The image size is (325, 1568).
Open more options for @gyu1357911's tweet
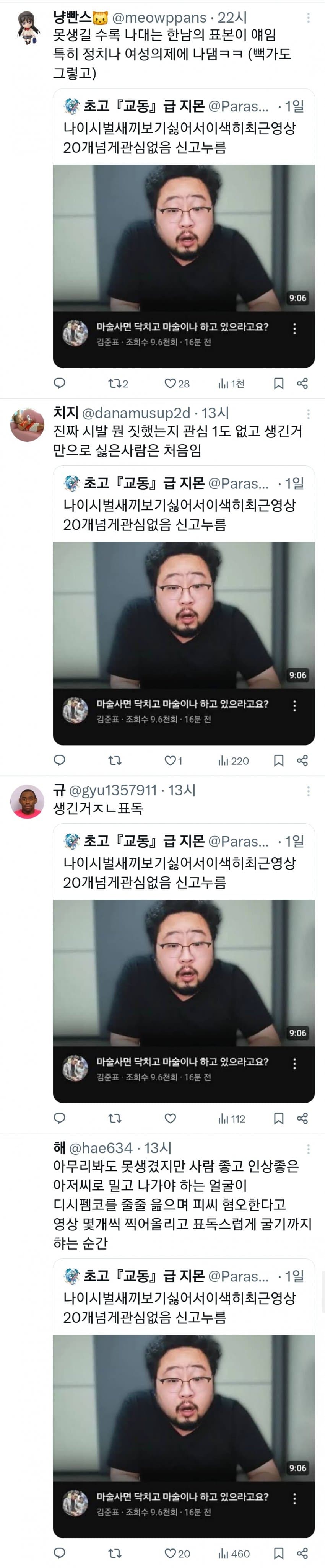point(309,791)
